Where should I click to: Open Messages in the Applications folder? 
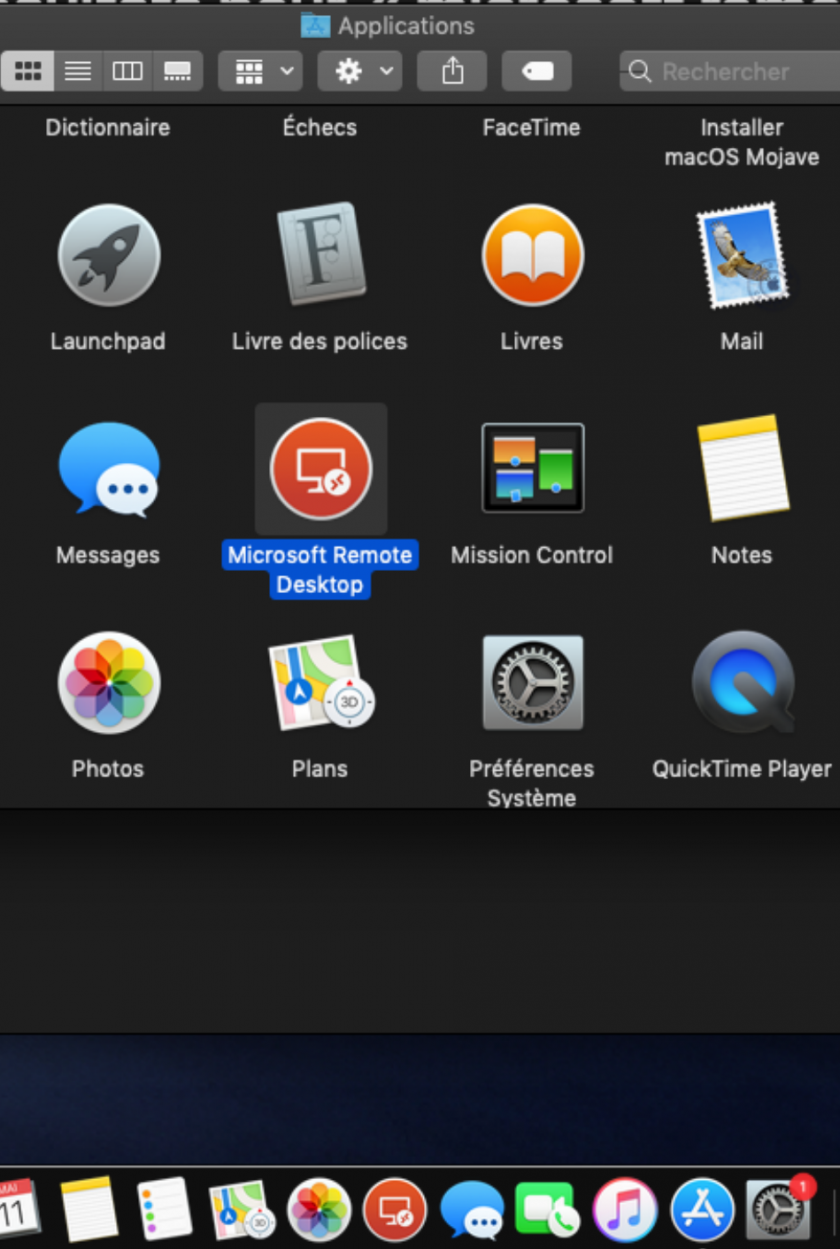(108, 469)
